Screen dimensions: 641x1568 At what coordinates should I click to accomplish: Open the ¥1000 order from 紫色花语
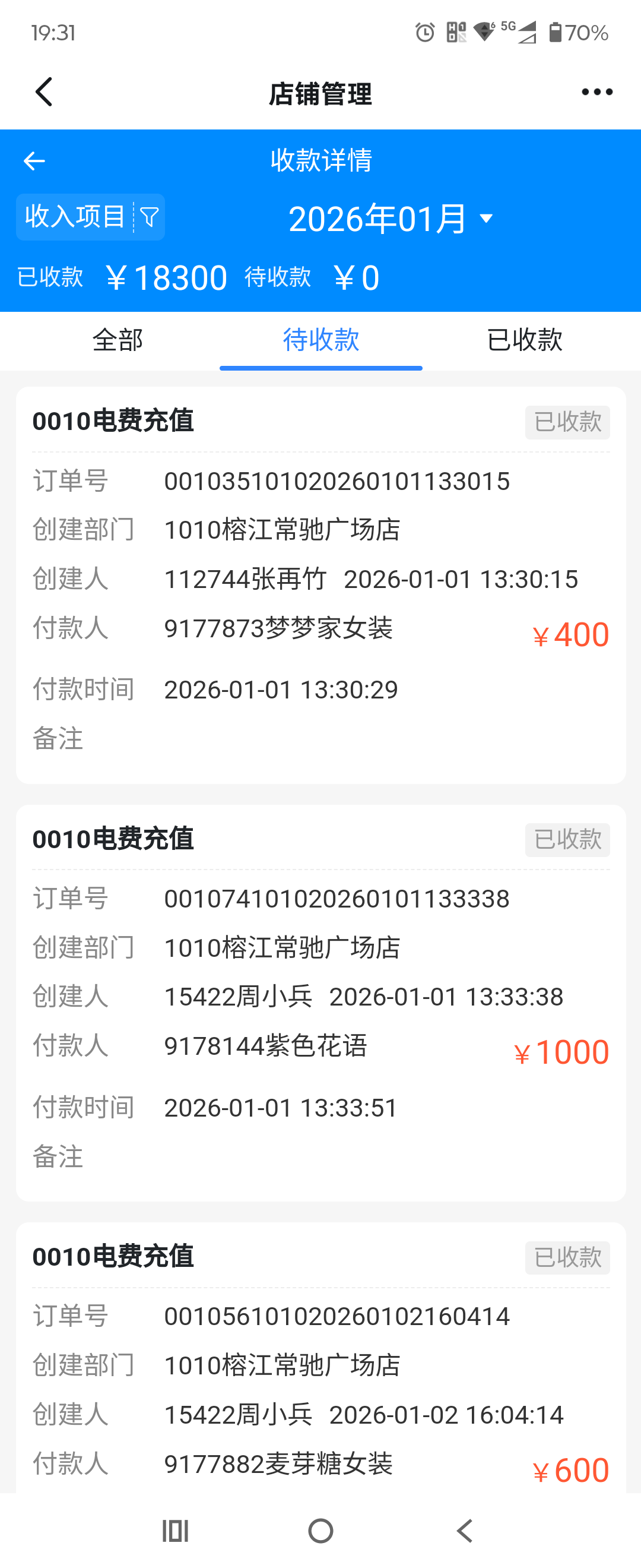pos(320,1003)
